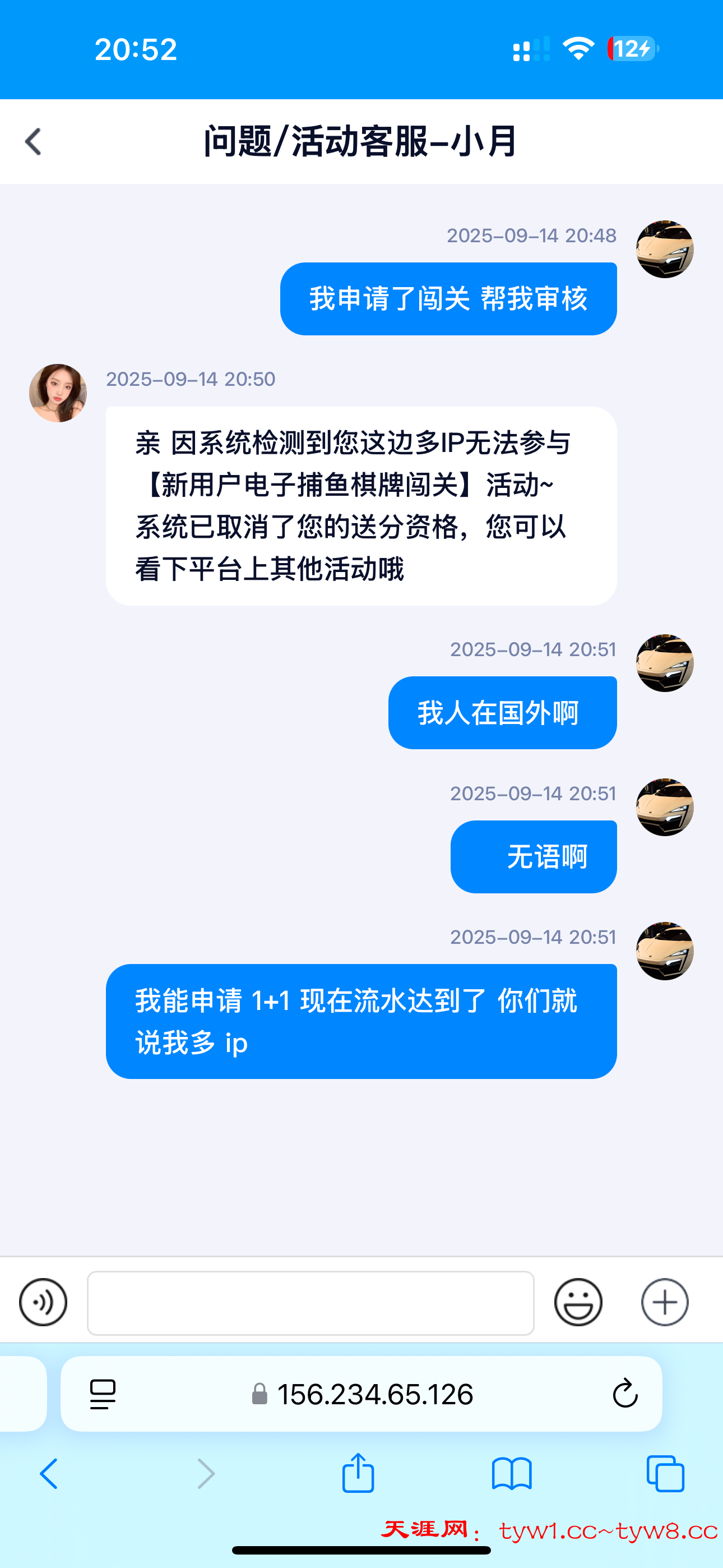
Task: Tap the message '无语啊' bubble
Action: pos(534,856)
